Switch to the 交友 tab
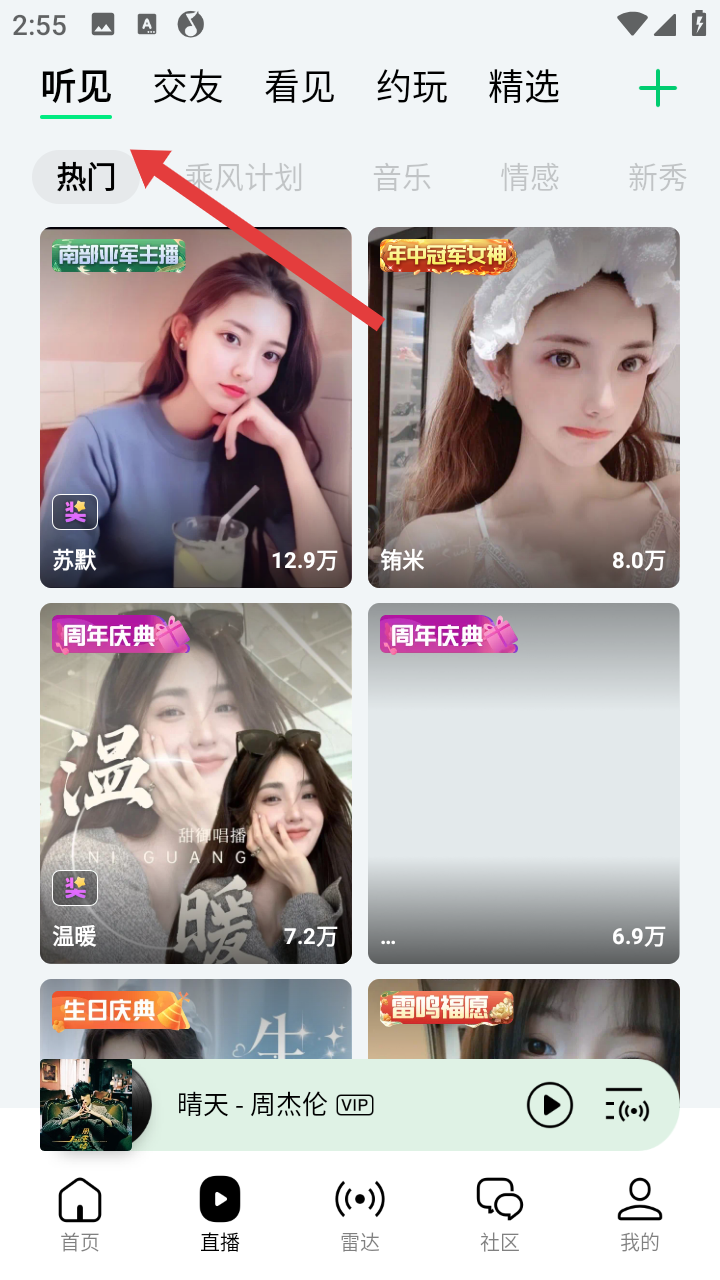 tap(187, 88)
